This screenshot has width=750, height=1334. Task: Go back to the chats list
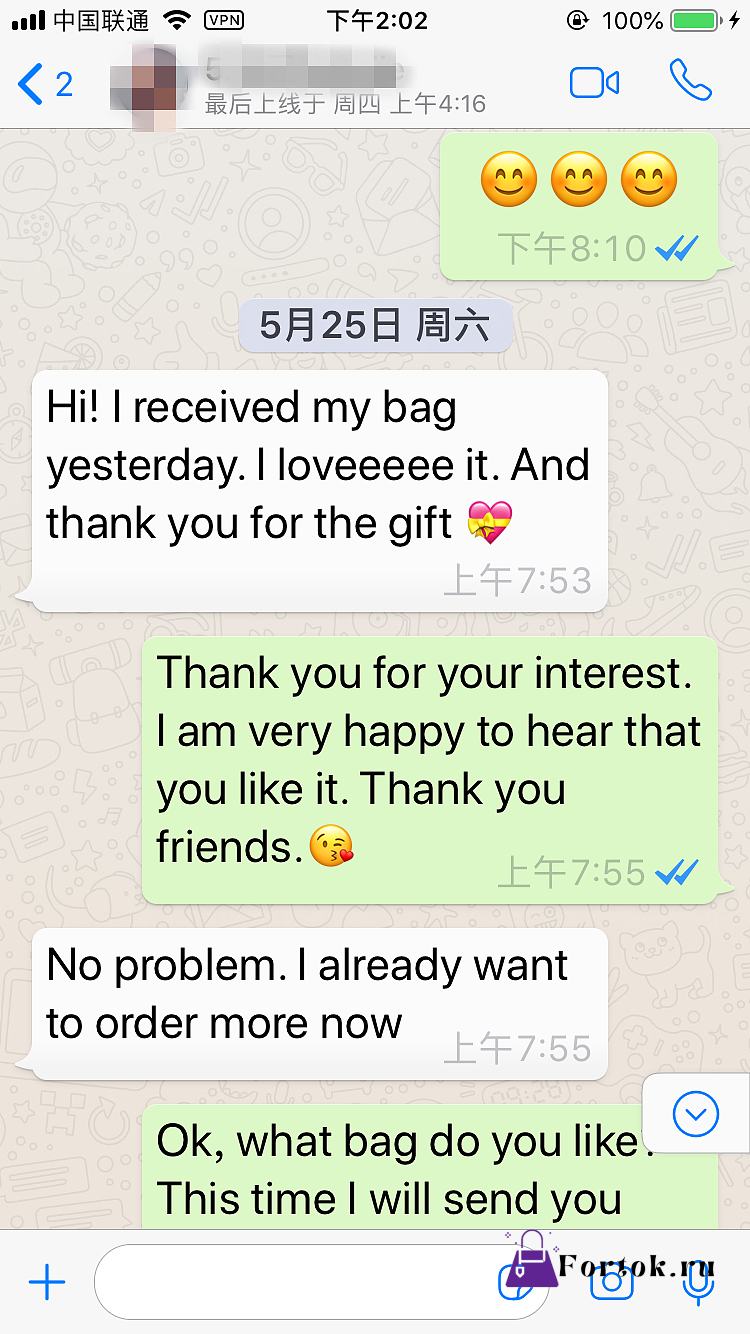45,84
